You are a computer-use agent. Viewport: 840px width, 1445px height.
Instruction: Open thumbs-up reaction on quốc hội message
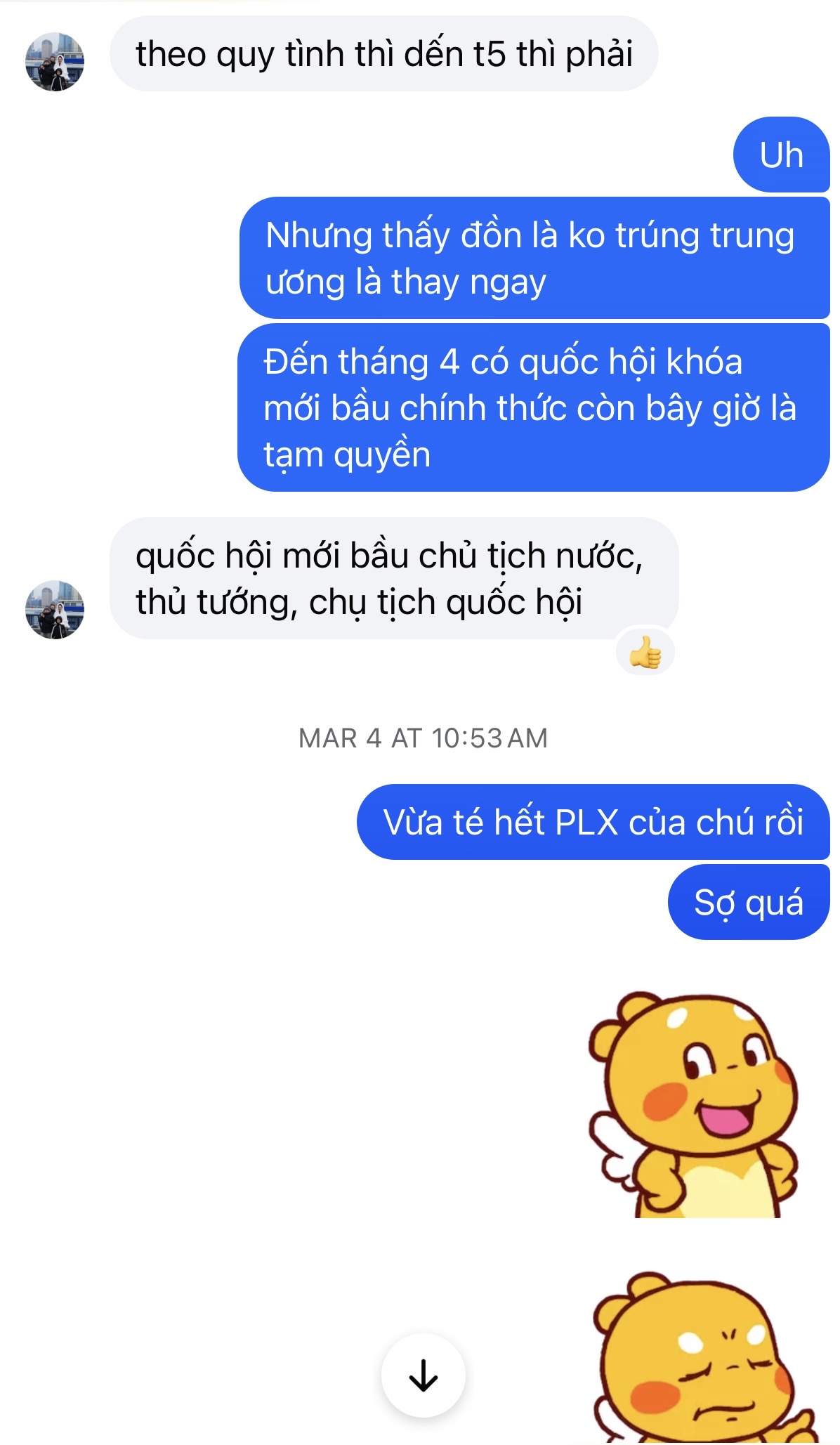coord(645,653)
